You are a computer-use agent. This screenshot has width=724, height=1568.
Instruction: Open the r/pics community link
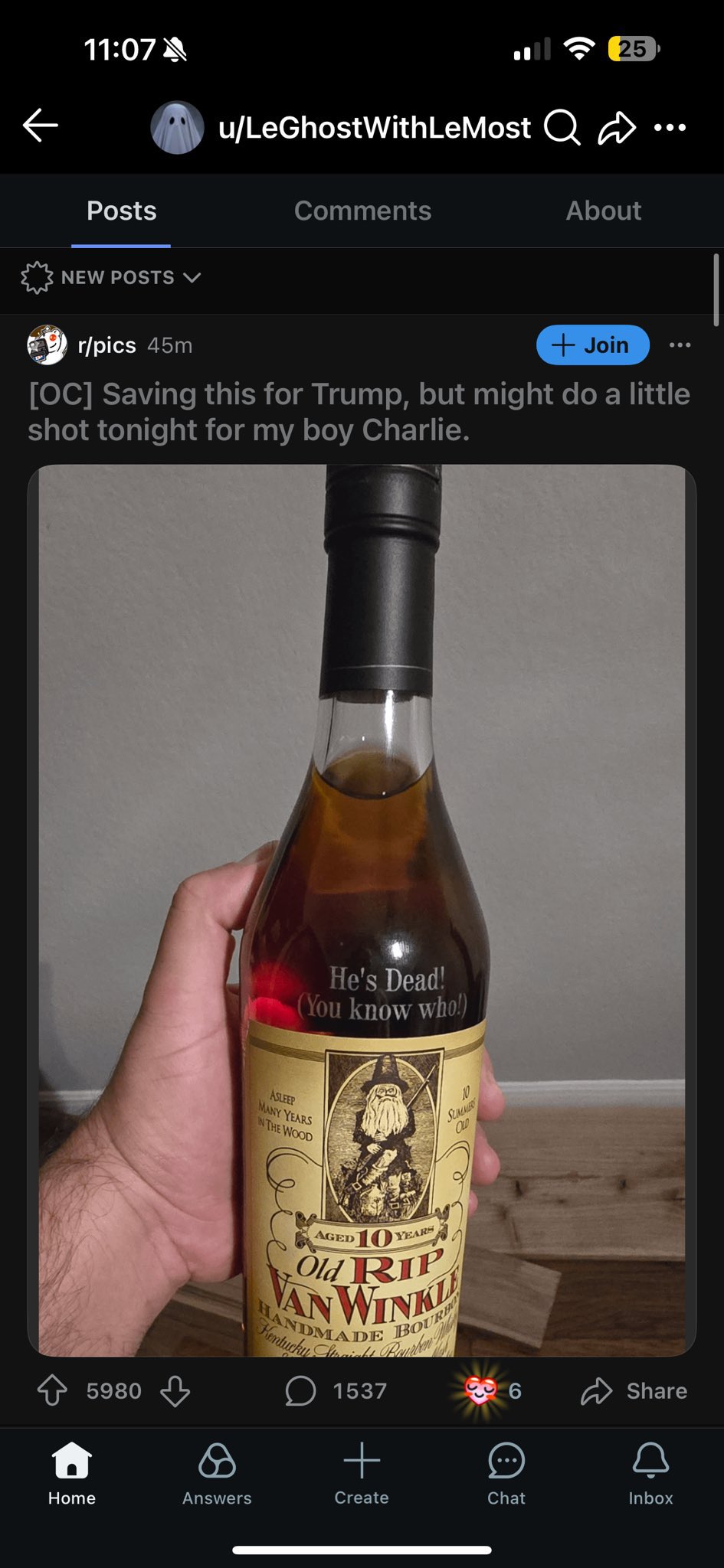click(x=106, y=345)
